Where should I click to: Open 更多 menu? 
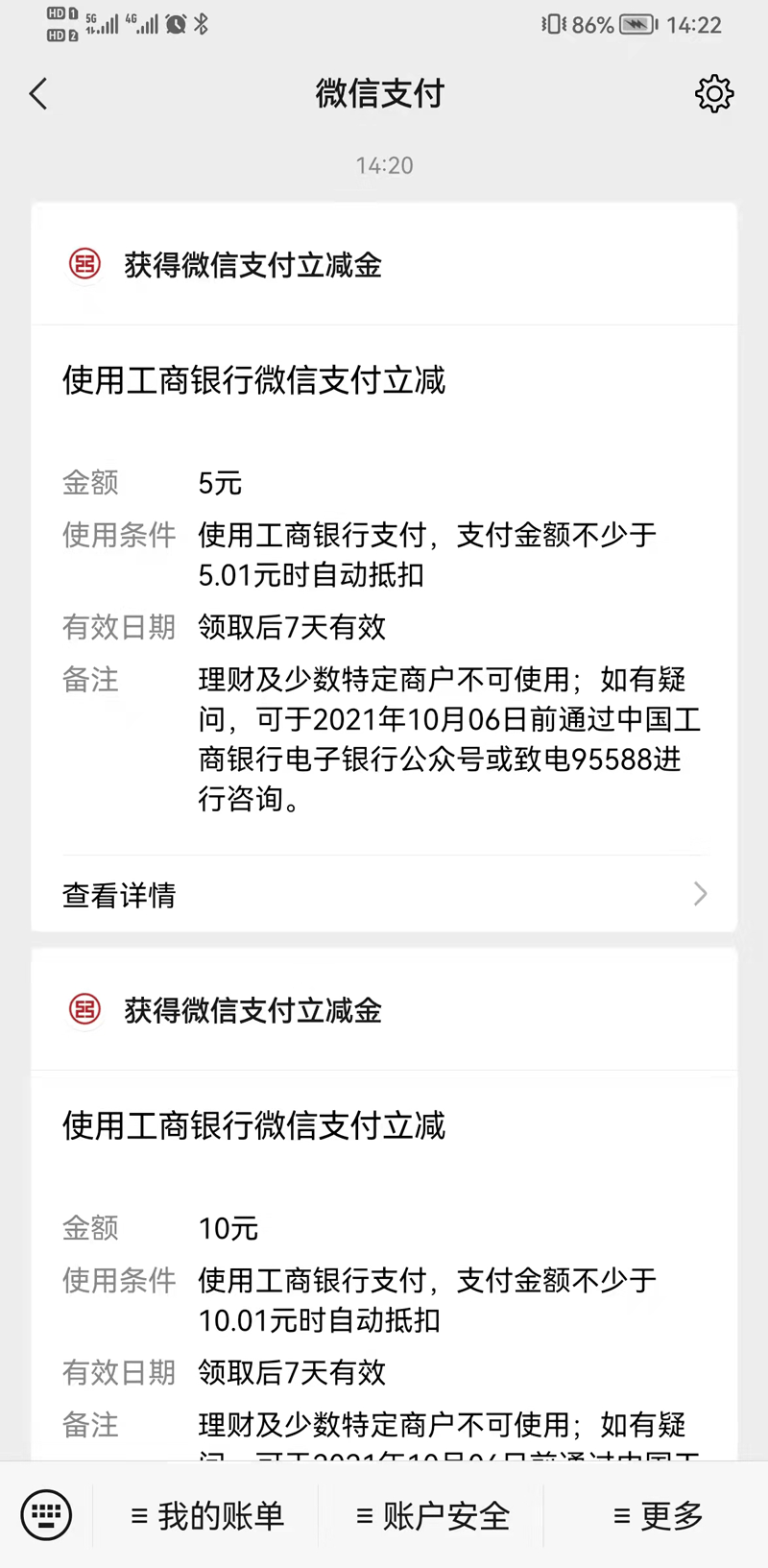658,1516
